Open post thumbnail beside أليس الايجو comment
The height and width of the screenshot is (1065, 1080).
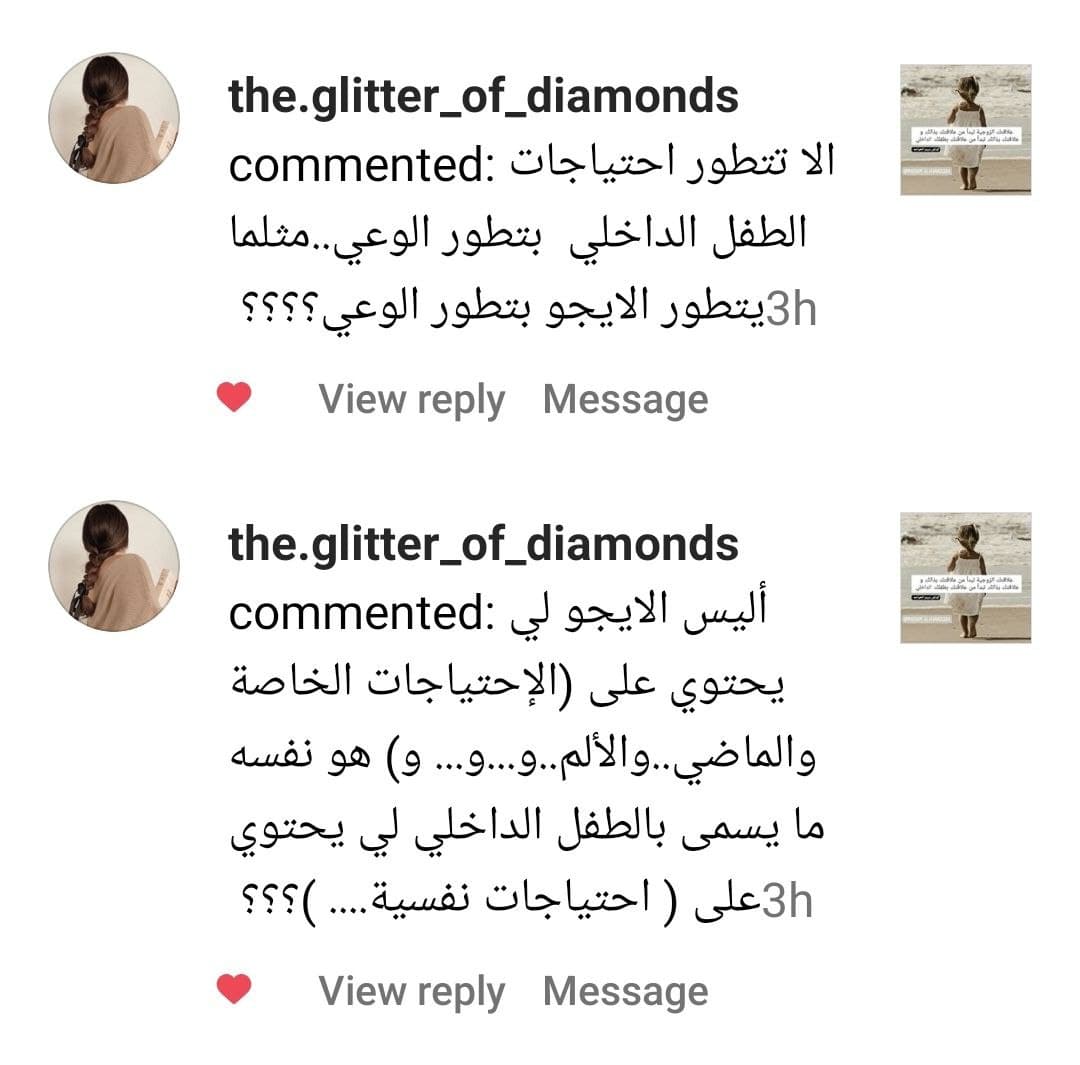coord(965,577)
